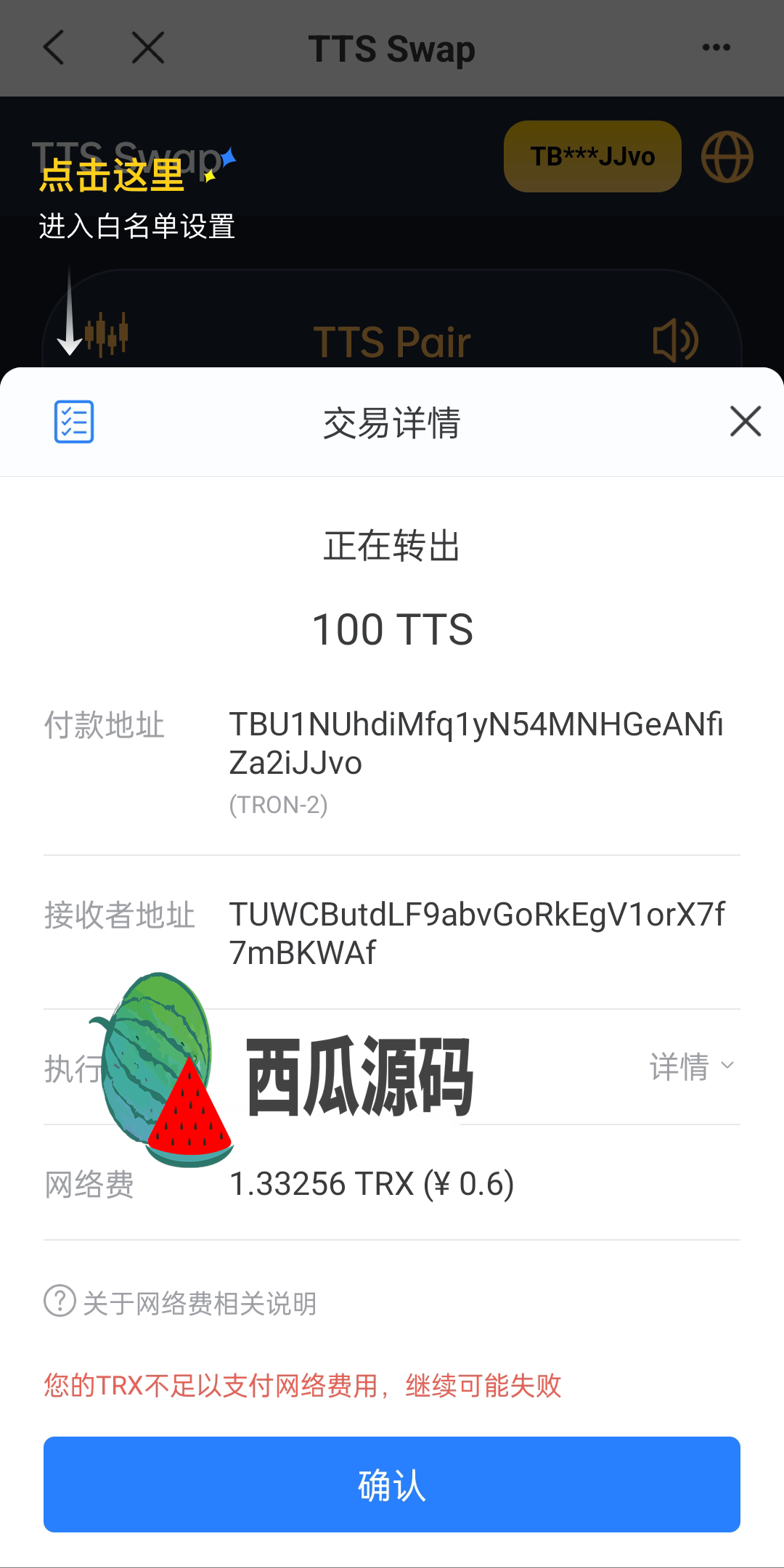
Task: Open the globe language selector
Action: point(727,157)
